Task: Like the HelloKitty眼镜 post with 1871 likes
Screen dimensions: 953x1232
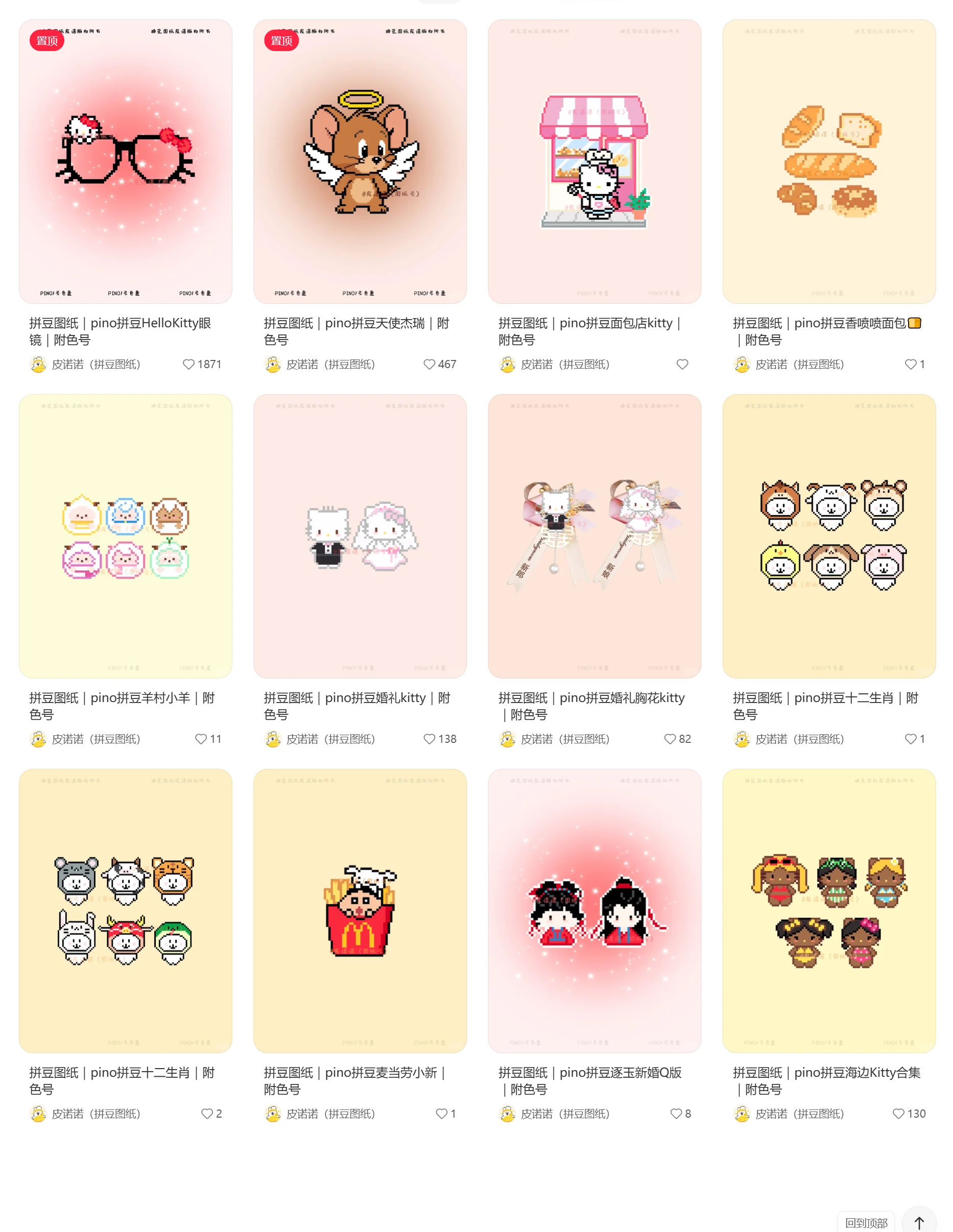Action: [188, 365]
